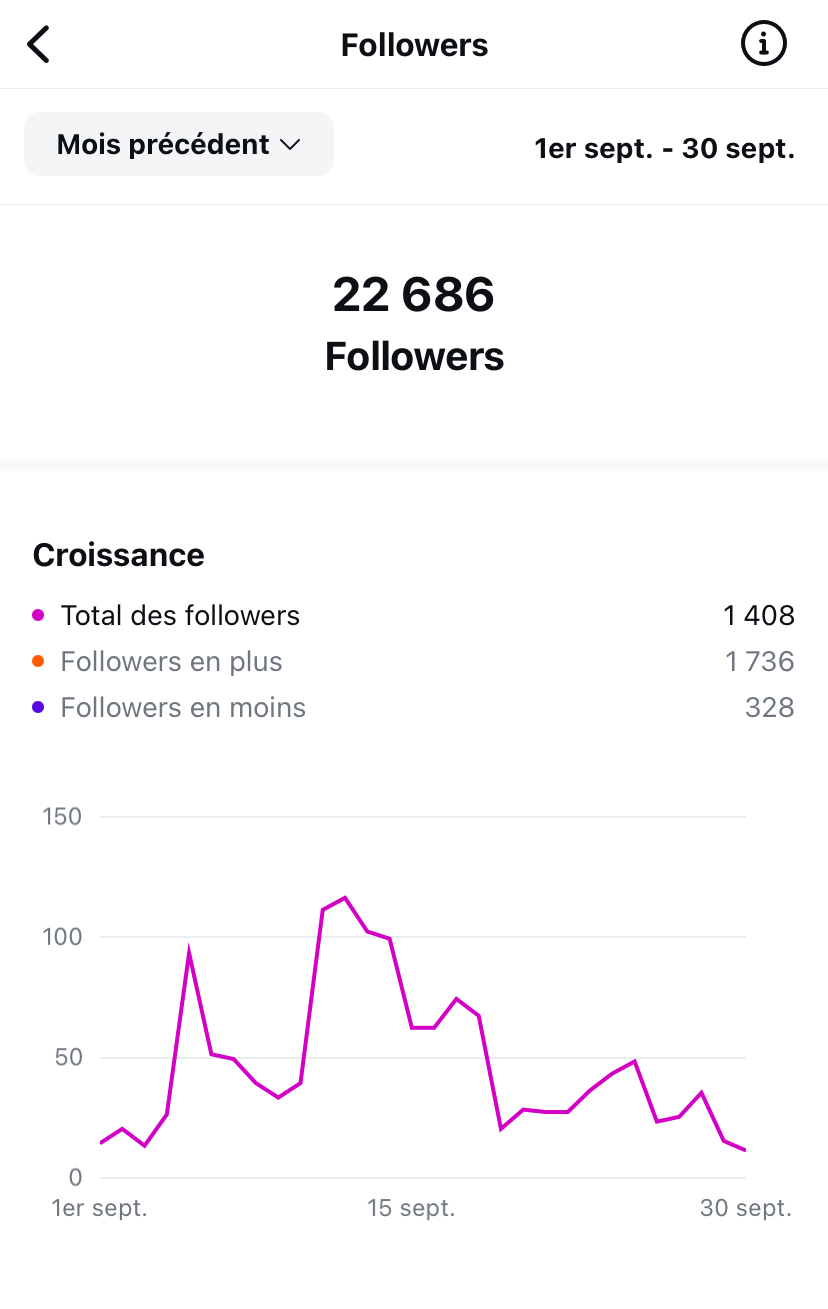Go back using the top-left arrow
Image resolution: width=828 pixels, height=1309 pixels.
39,45
